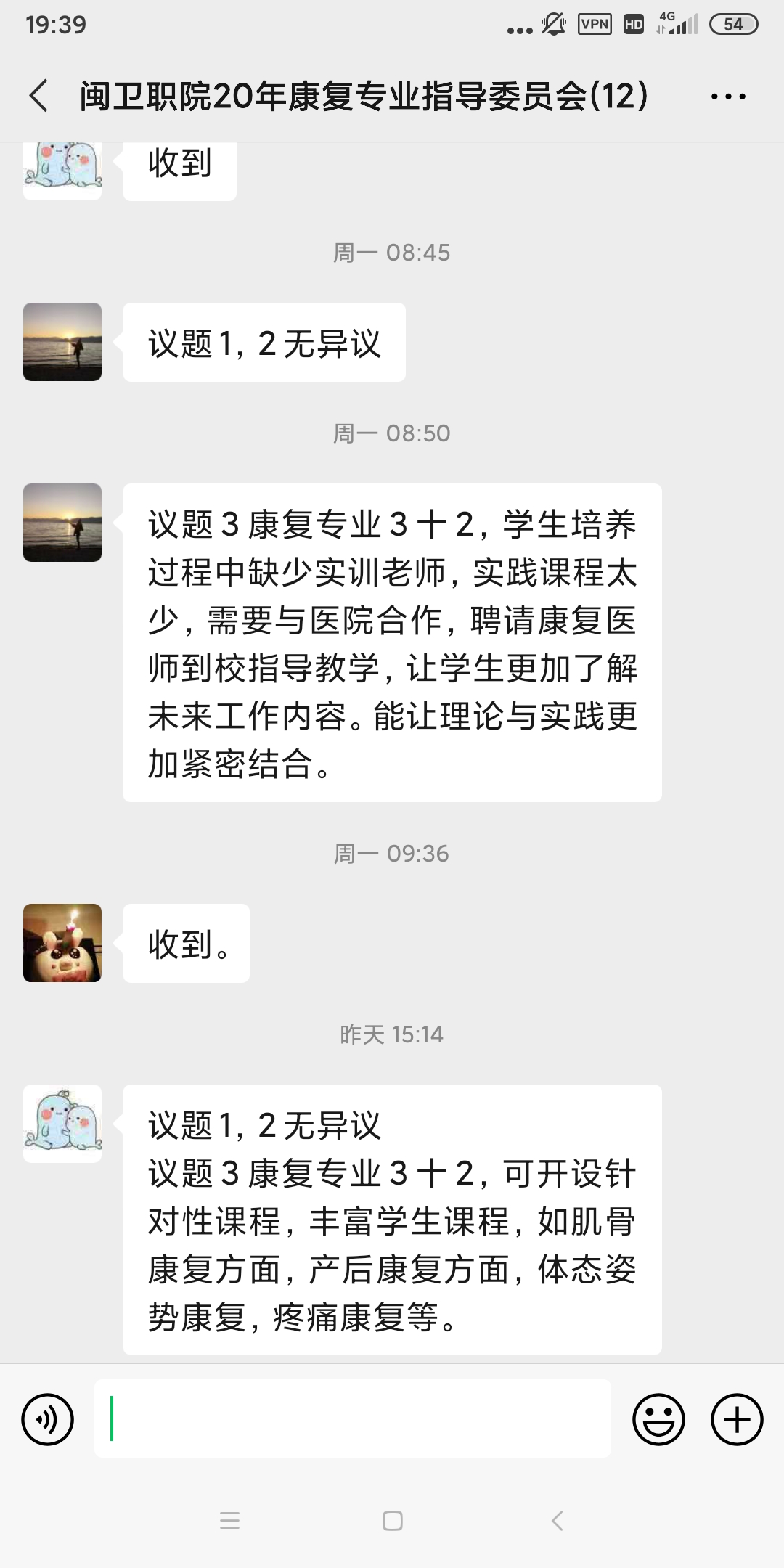Open seal avatar profile beside latest message
The width and height of the screenshot is (784, 1568).
(x=62, y=1123)
